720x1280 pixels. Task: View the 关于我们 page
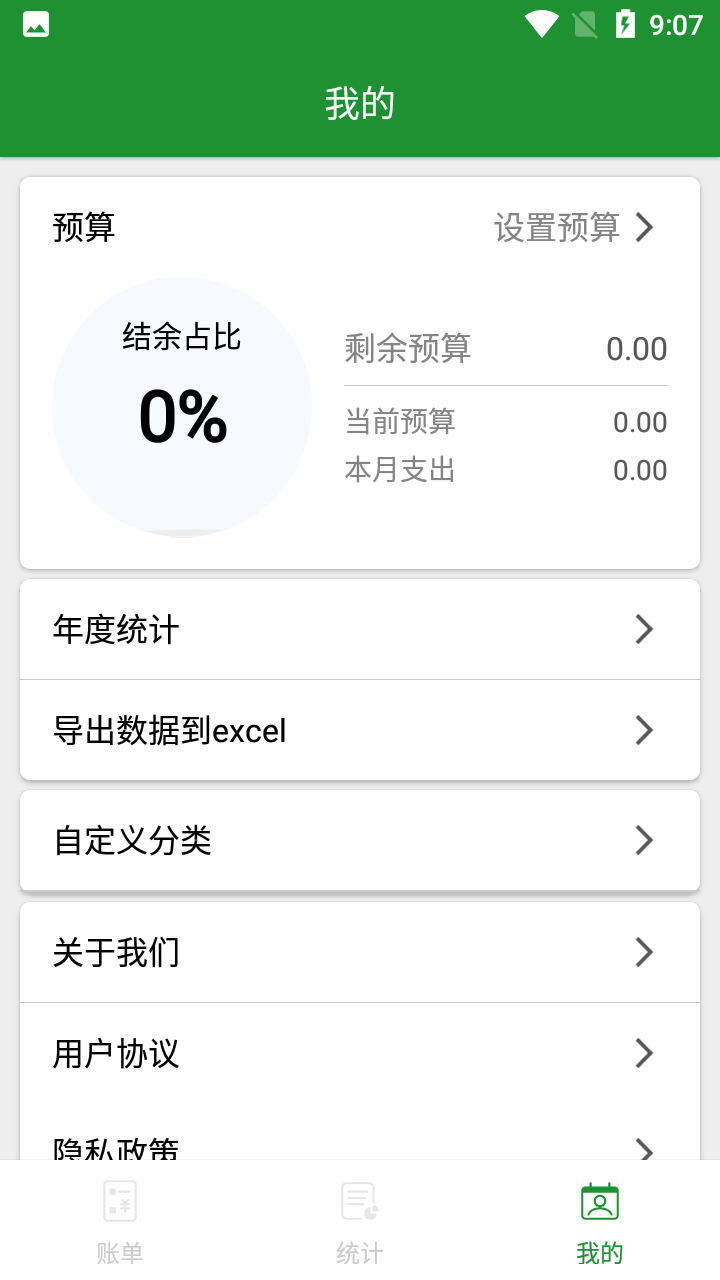tap(360, 953)
